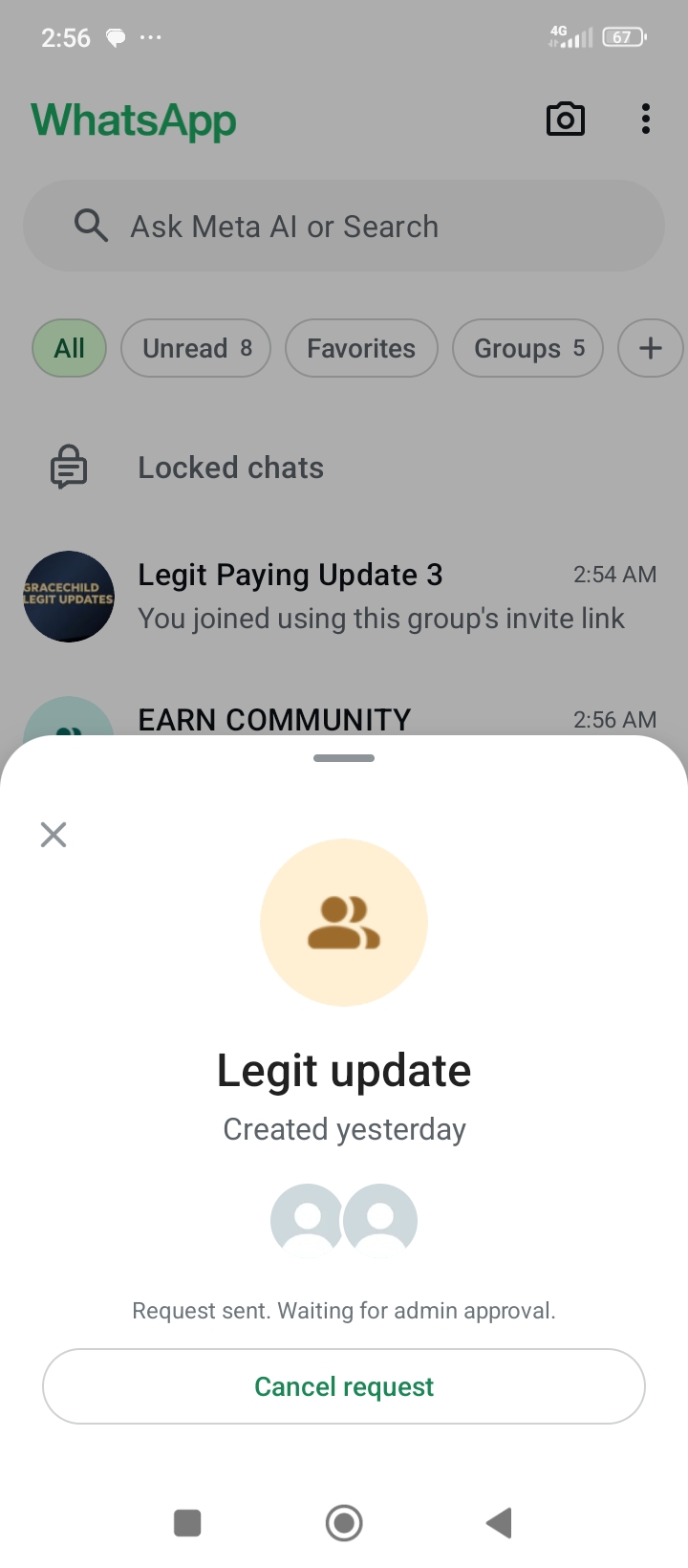Open Locked chats
The image size is (688, 1568).
[231, 468]
